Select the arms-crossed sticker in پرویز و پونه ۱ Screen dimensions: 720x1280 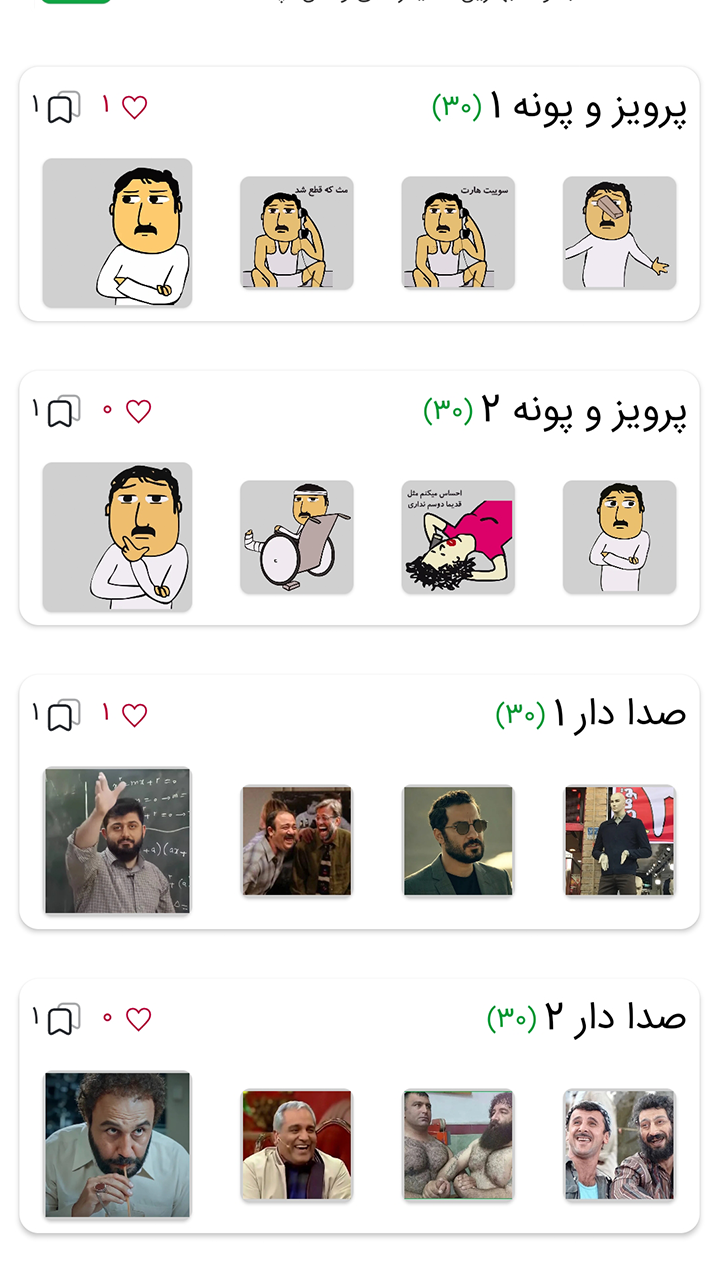click(117, 232)
